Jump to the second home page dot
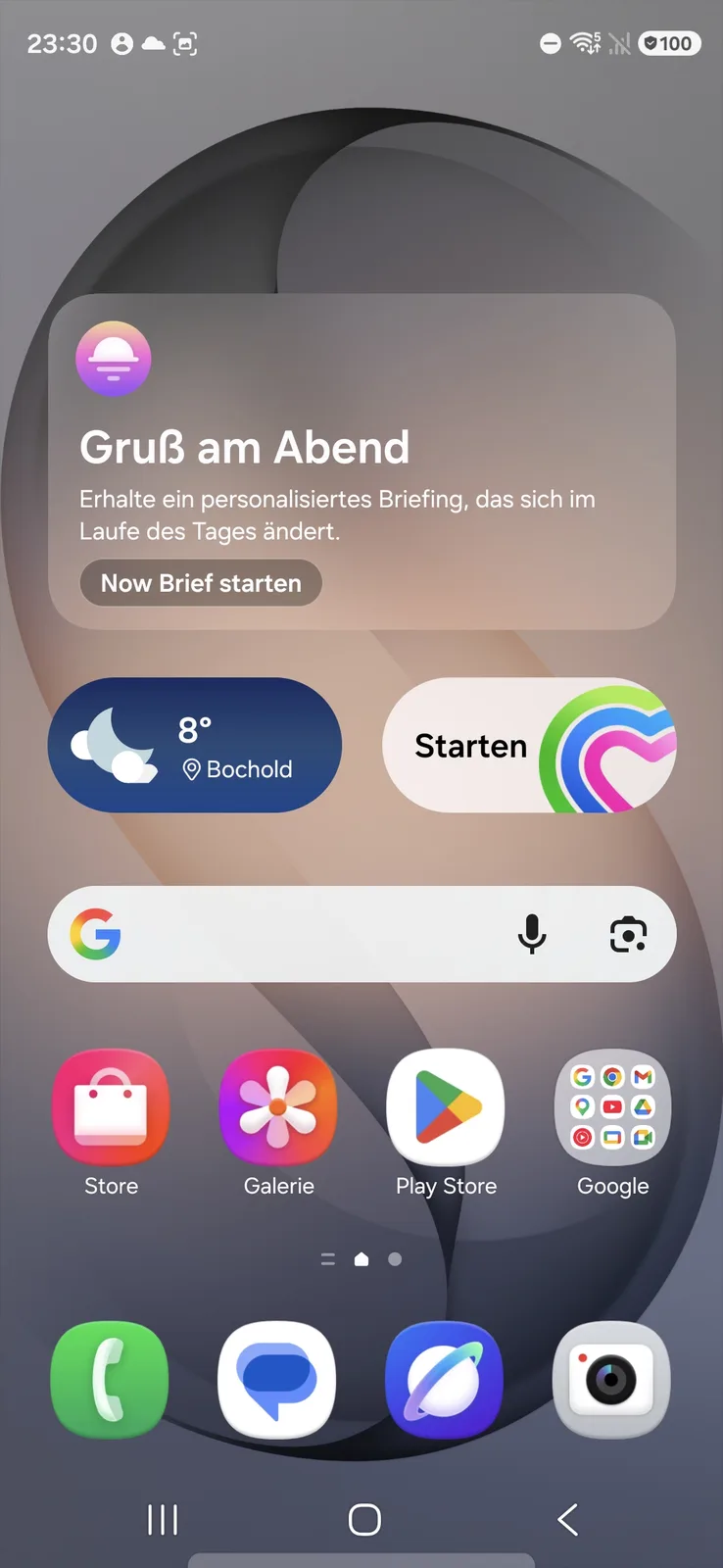The height and width of the screenshot is (1568, 723). (395, 1259)
